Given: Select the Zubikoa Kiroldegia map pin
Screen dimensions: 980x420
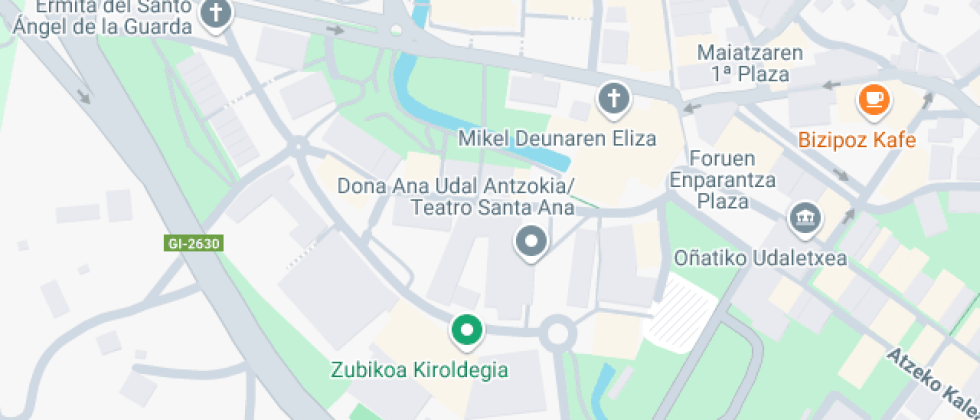Looking at the screenshot, I should coord(466,329).
